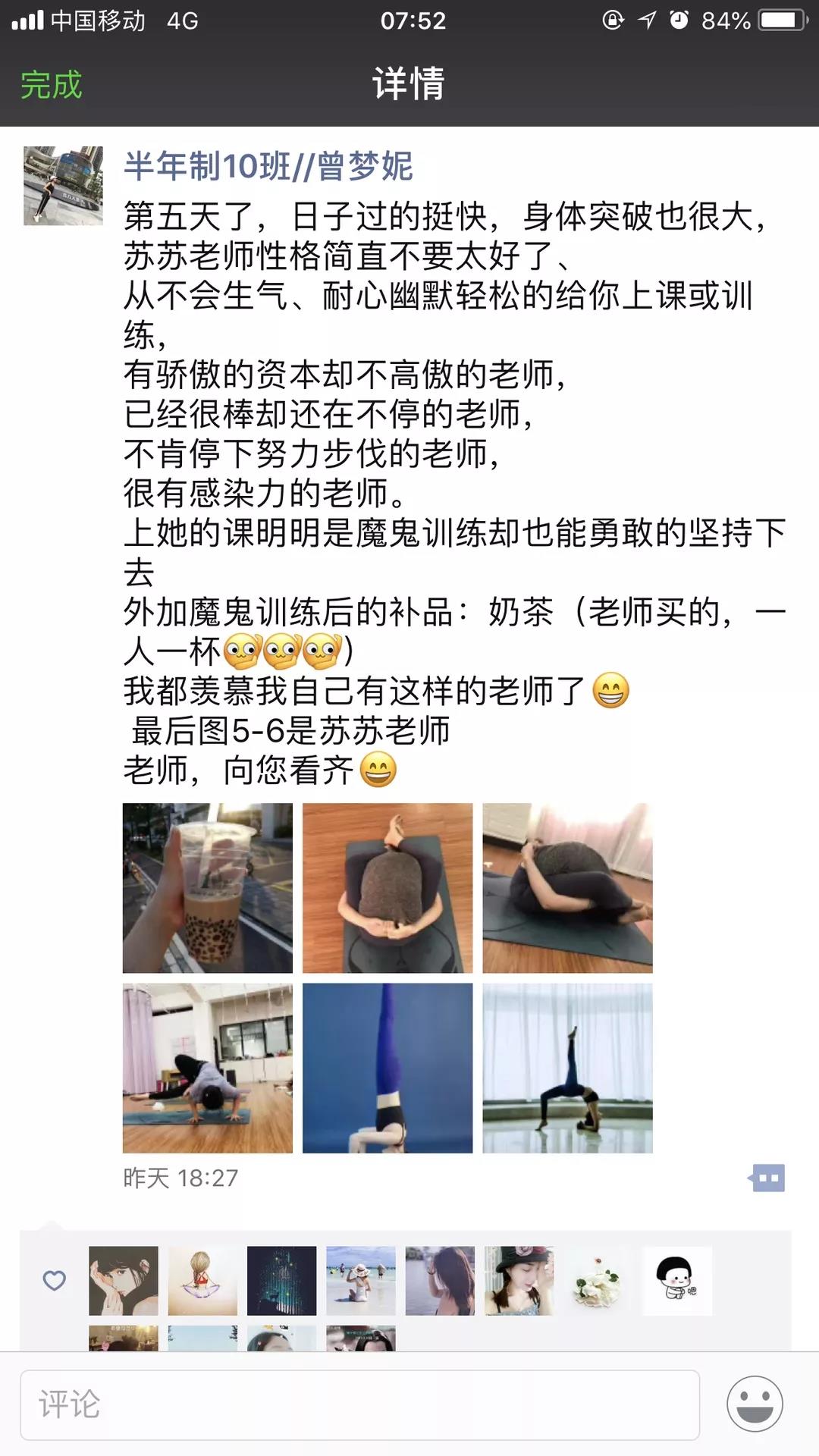Screen dimensions: 819x1456
Task: Open the top-down forward fold photo
Action: pyautogui.click(x=388, y=888)
